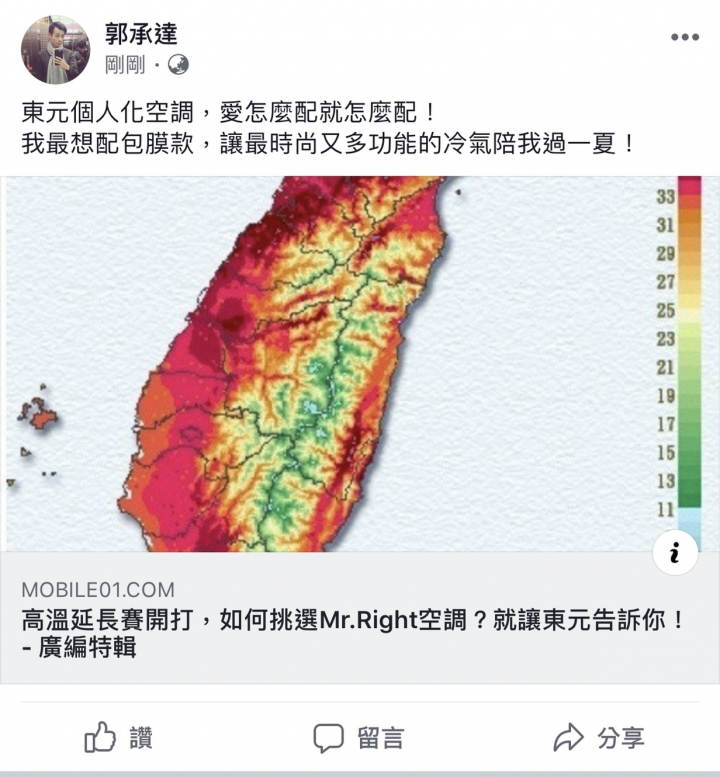Open the post's three-dot options menu
Viewport: 720px width, 777px height.
coord(684,37)
